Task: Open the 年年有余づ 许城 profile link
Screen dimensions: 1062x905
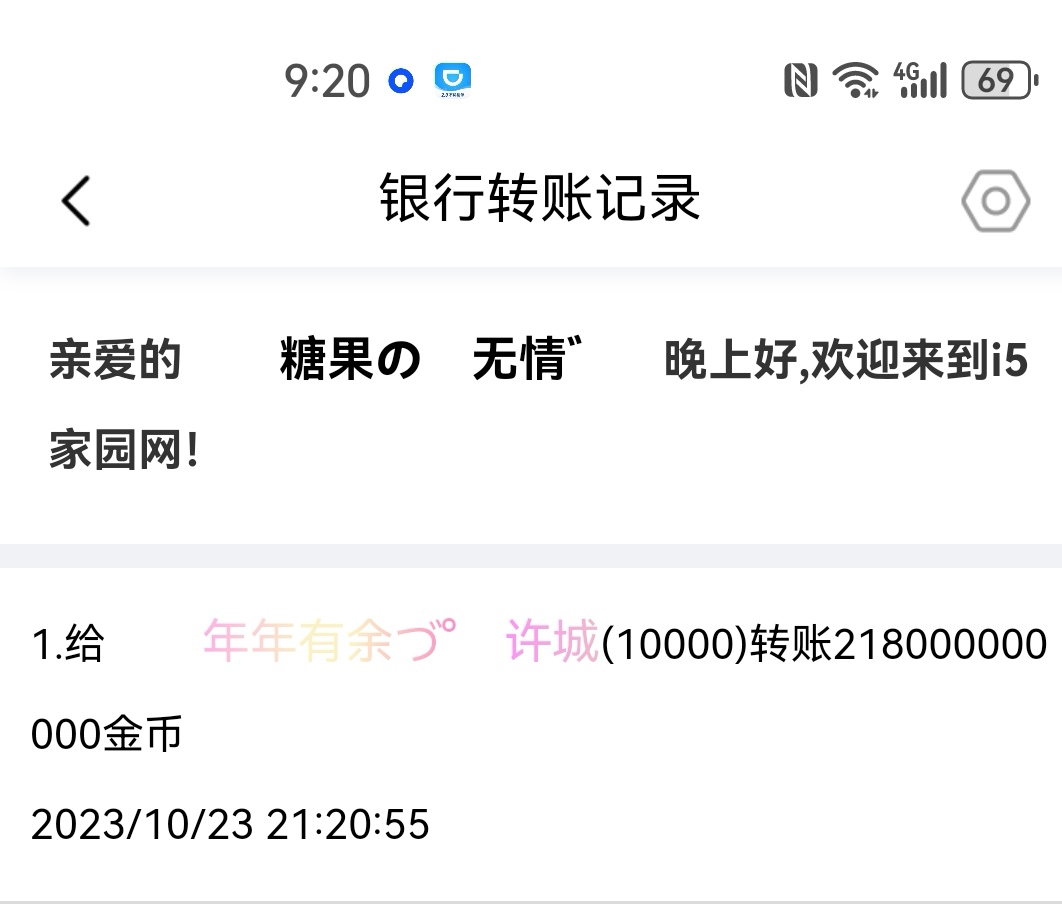Action: (x=400, y=642)
